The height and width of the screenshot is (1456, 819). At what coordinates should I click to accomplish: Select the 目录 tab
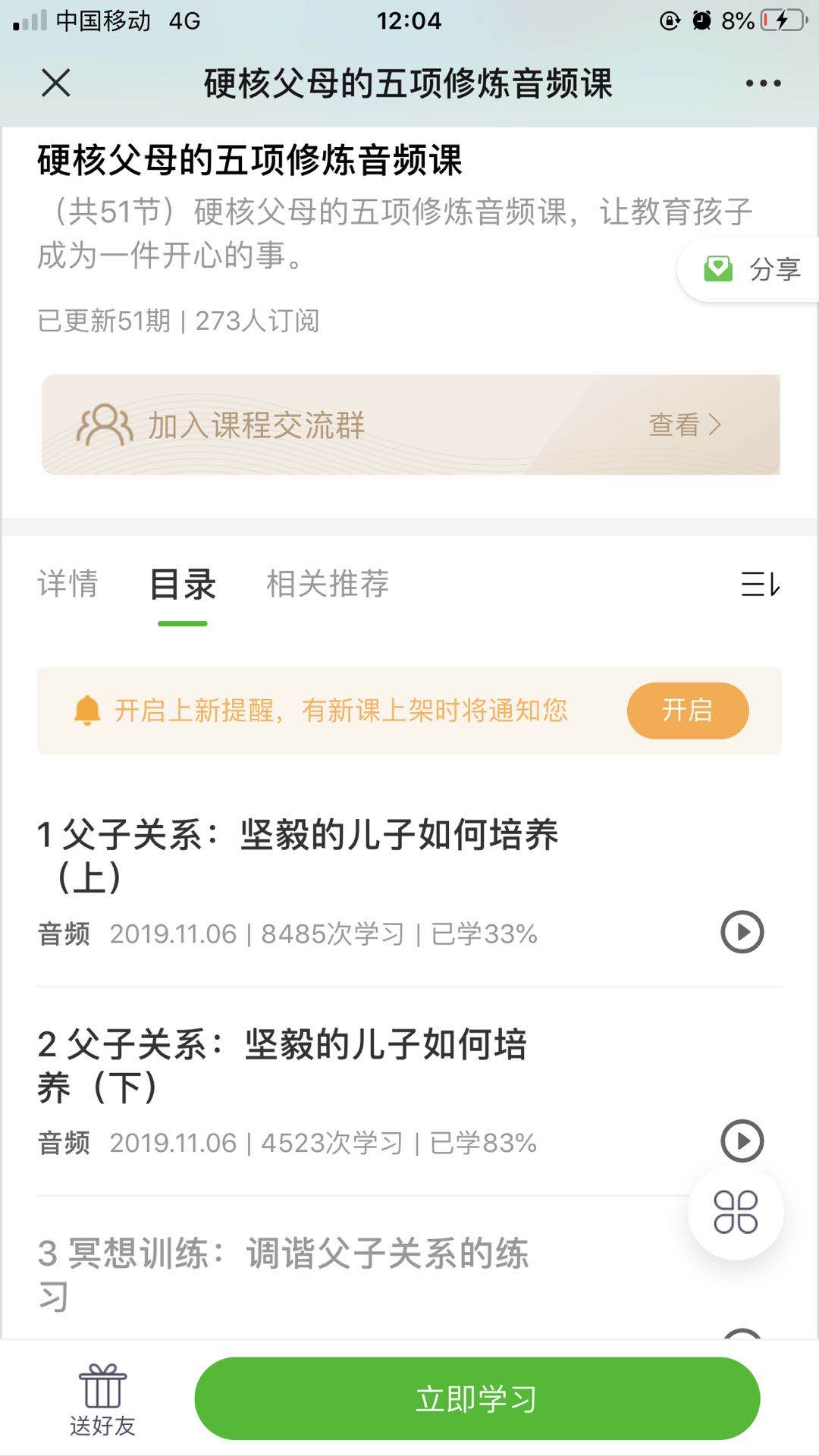(x=183, y=585)
